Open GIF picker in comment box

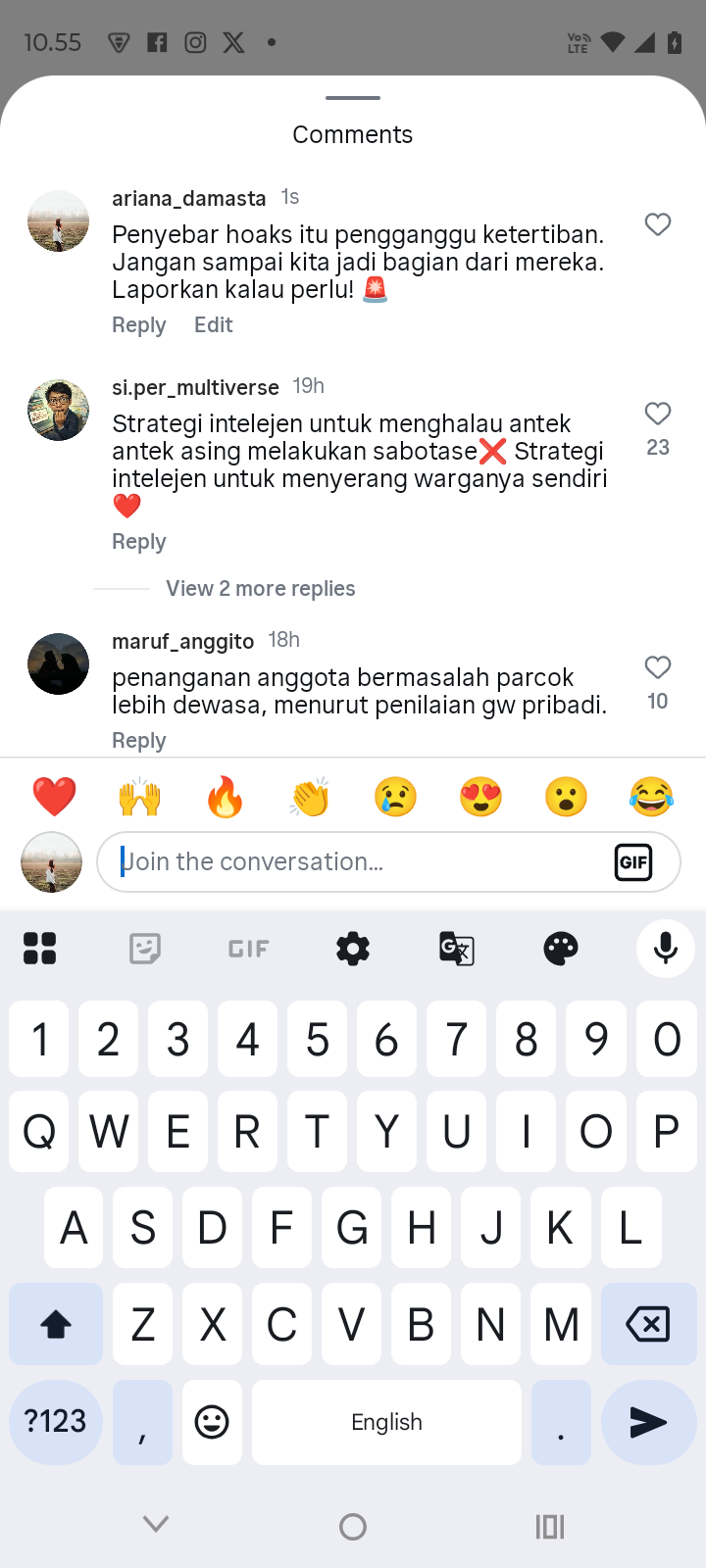click(x=633, y=862)
